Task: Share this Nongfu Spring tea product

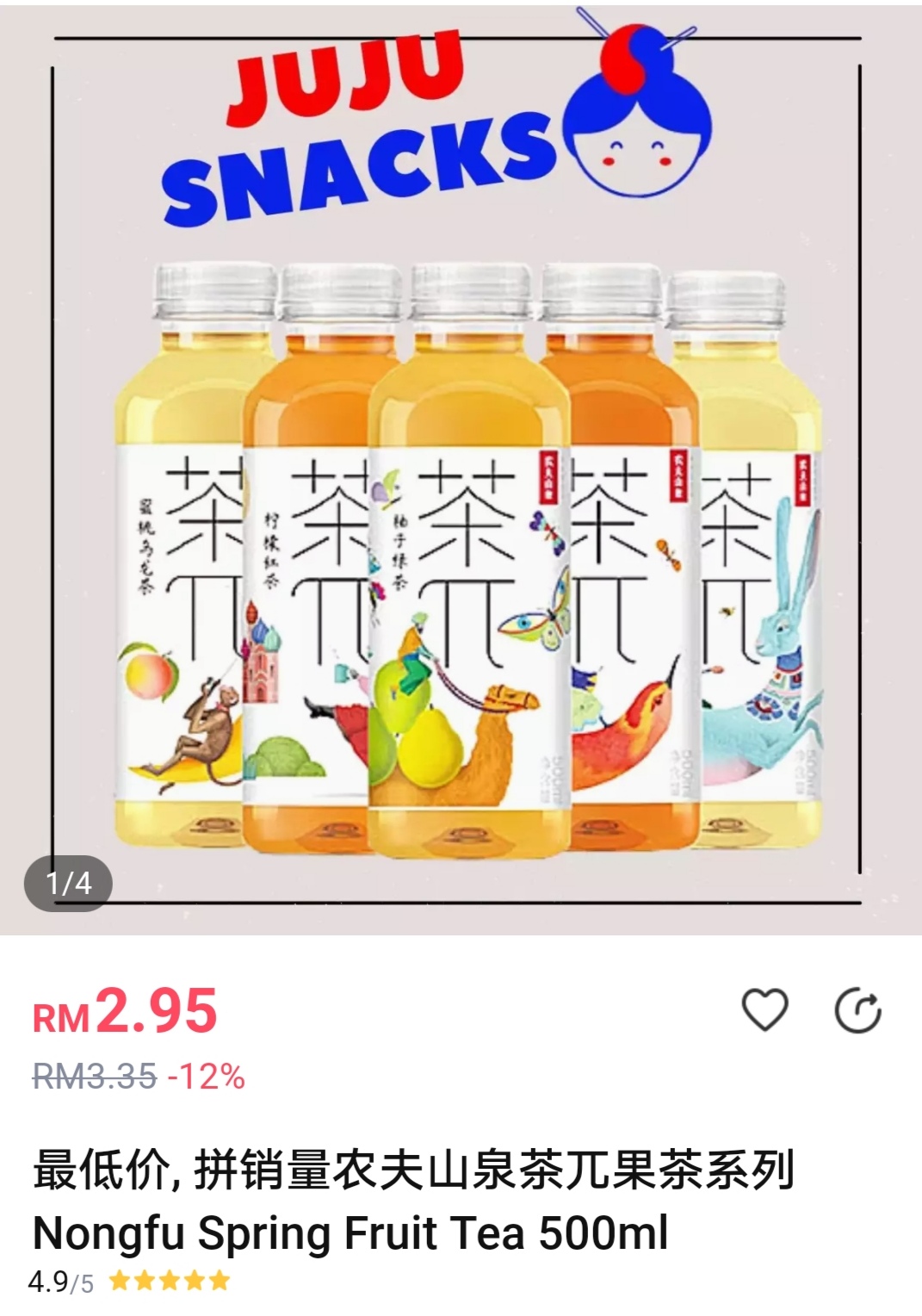Action: [858, 1010]
